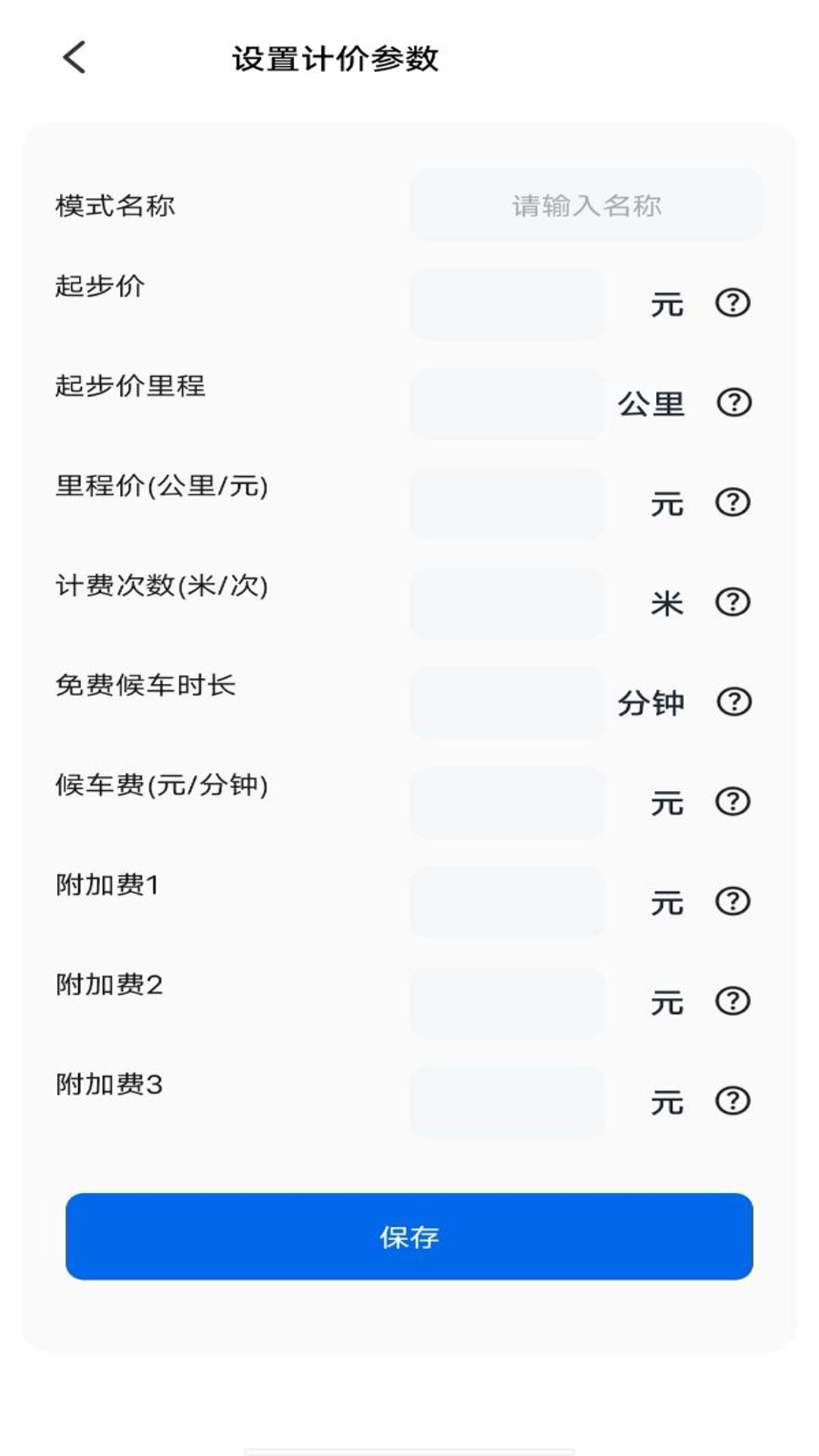Focus the 免费候车时长 minutes field

tap(507, 703)
